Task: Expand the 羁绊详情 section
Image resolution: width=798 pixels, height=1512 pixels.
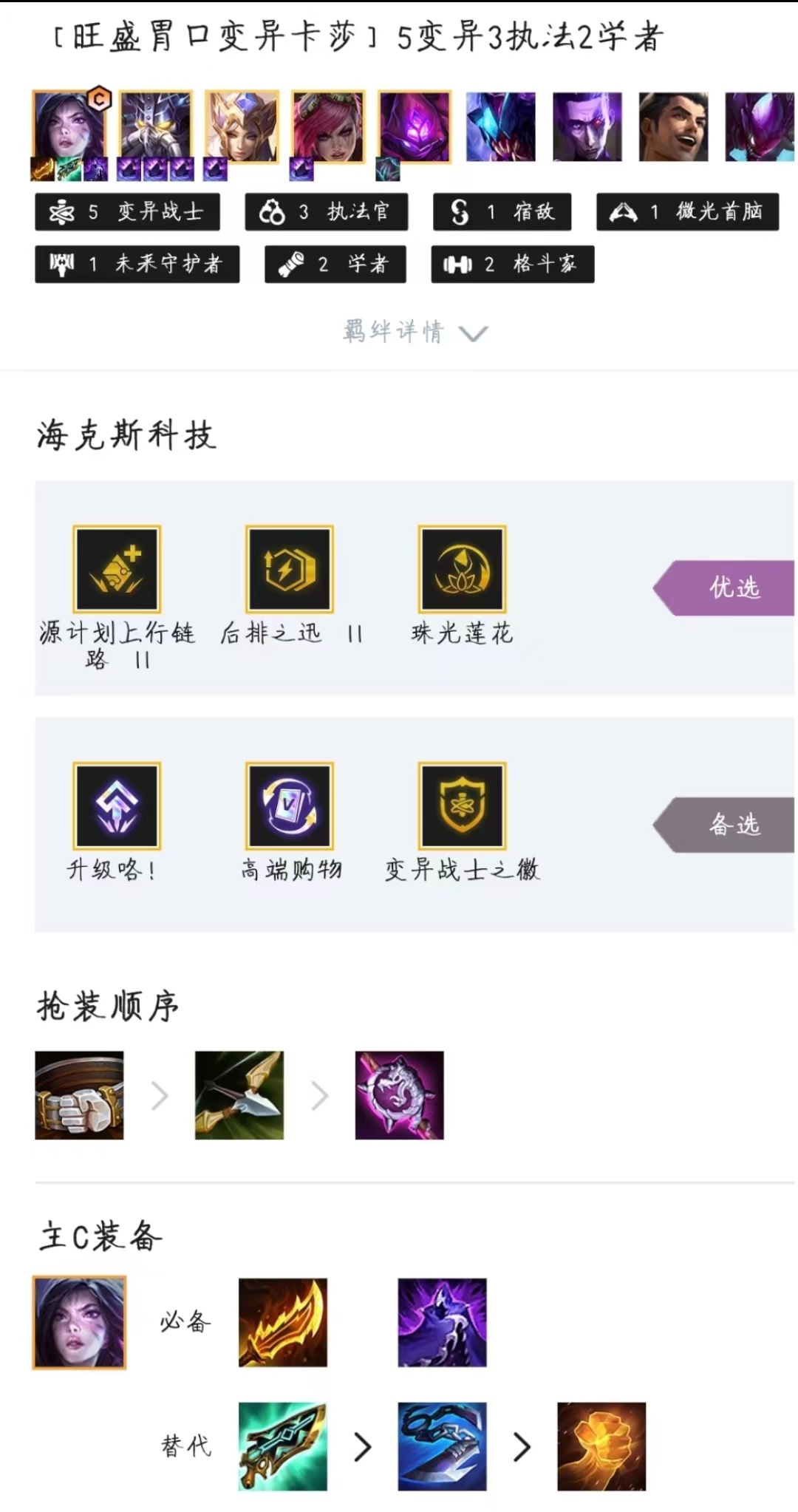Action: coord(415,332)
